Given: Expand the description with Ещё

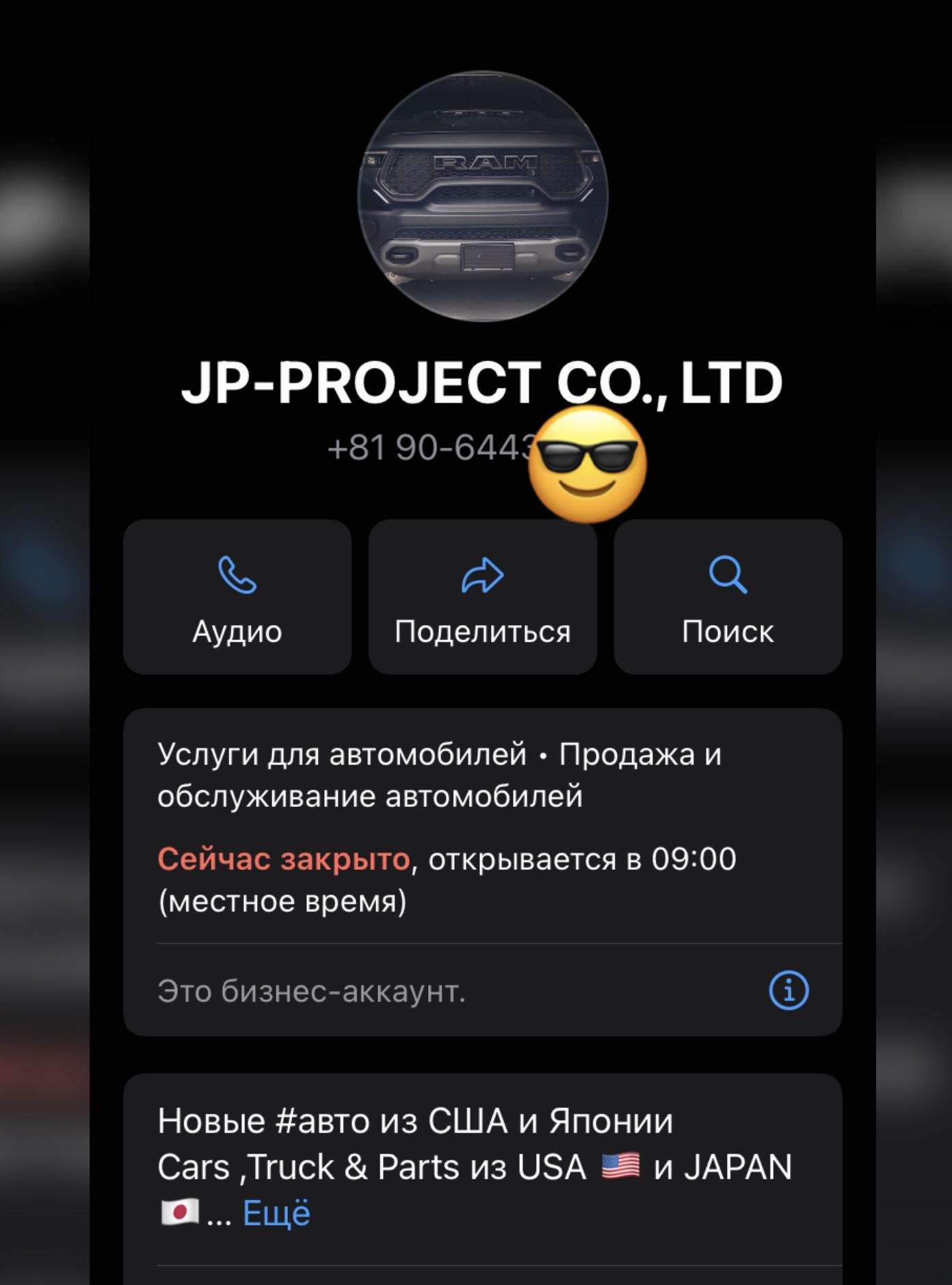Looking at the screenshot, I should pos(276,1213).
